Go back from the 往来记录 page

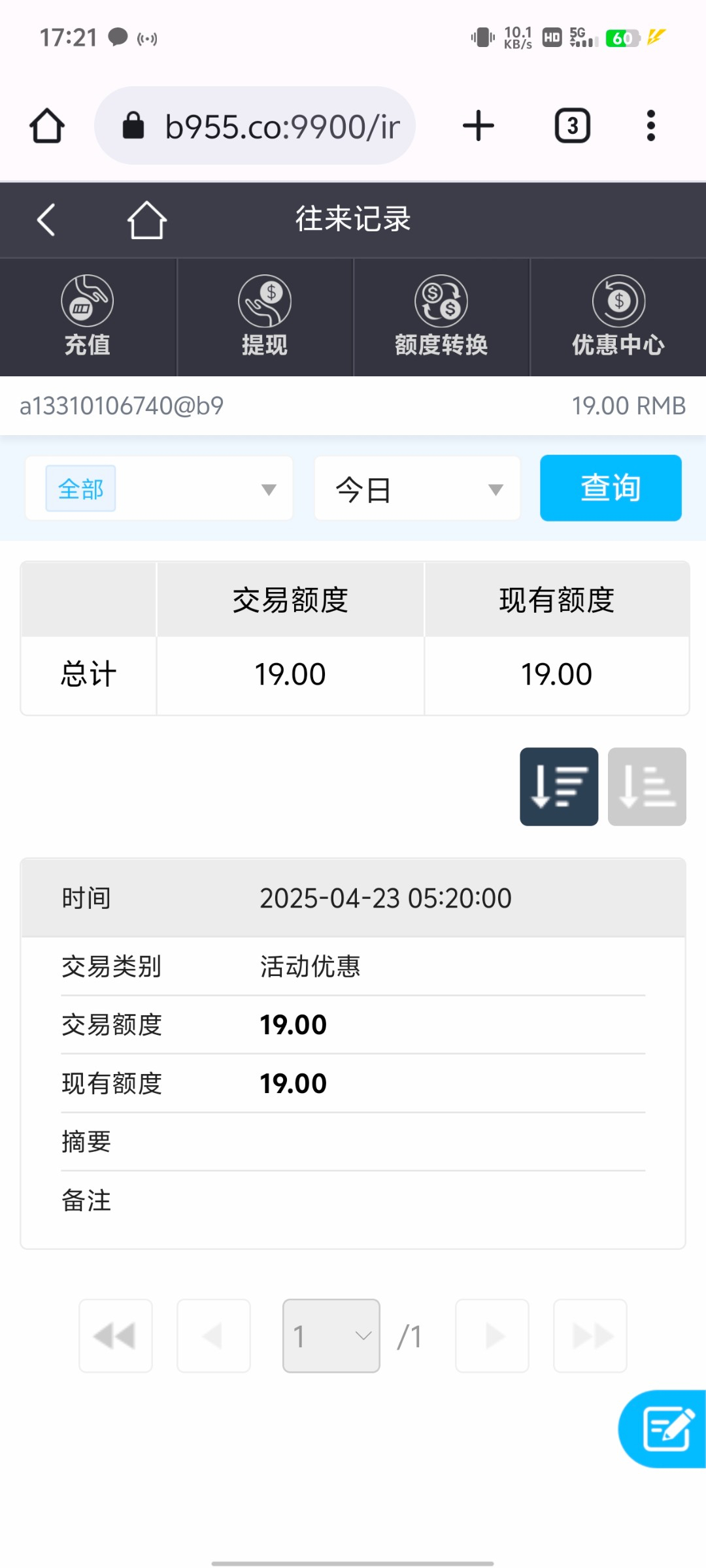[46, 220]
